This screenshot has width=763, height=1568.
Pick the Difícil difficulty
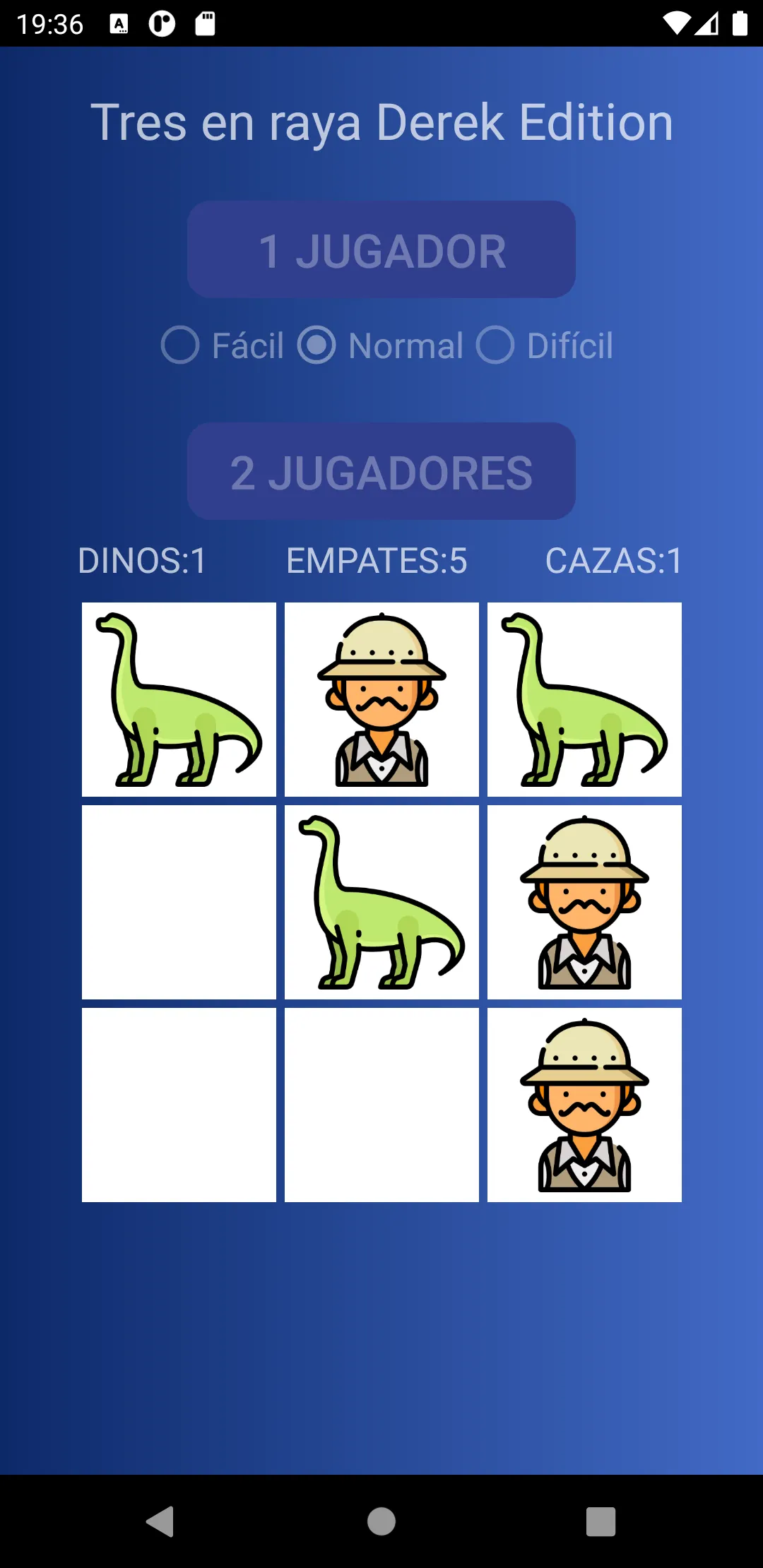(544, 345)
